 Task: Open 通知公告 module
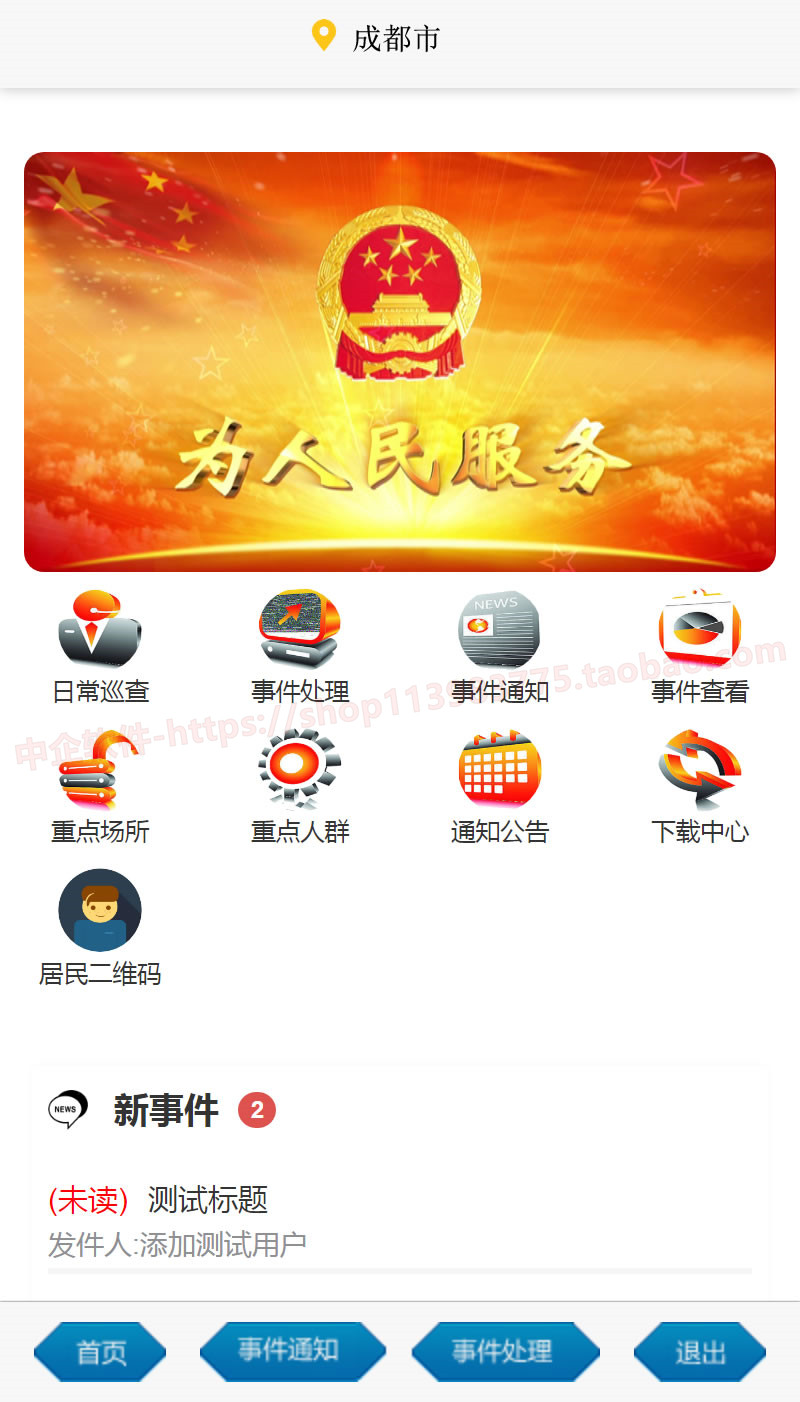click(x=499, y=786)
